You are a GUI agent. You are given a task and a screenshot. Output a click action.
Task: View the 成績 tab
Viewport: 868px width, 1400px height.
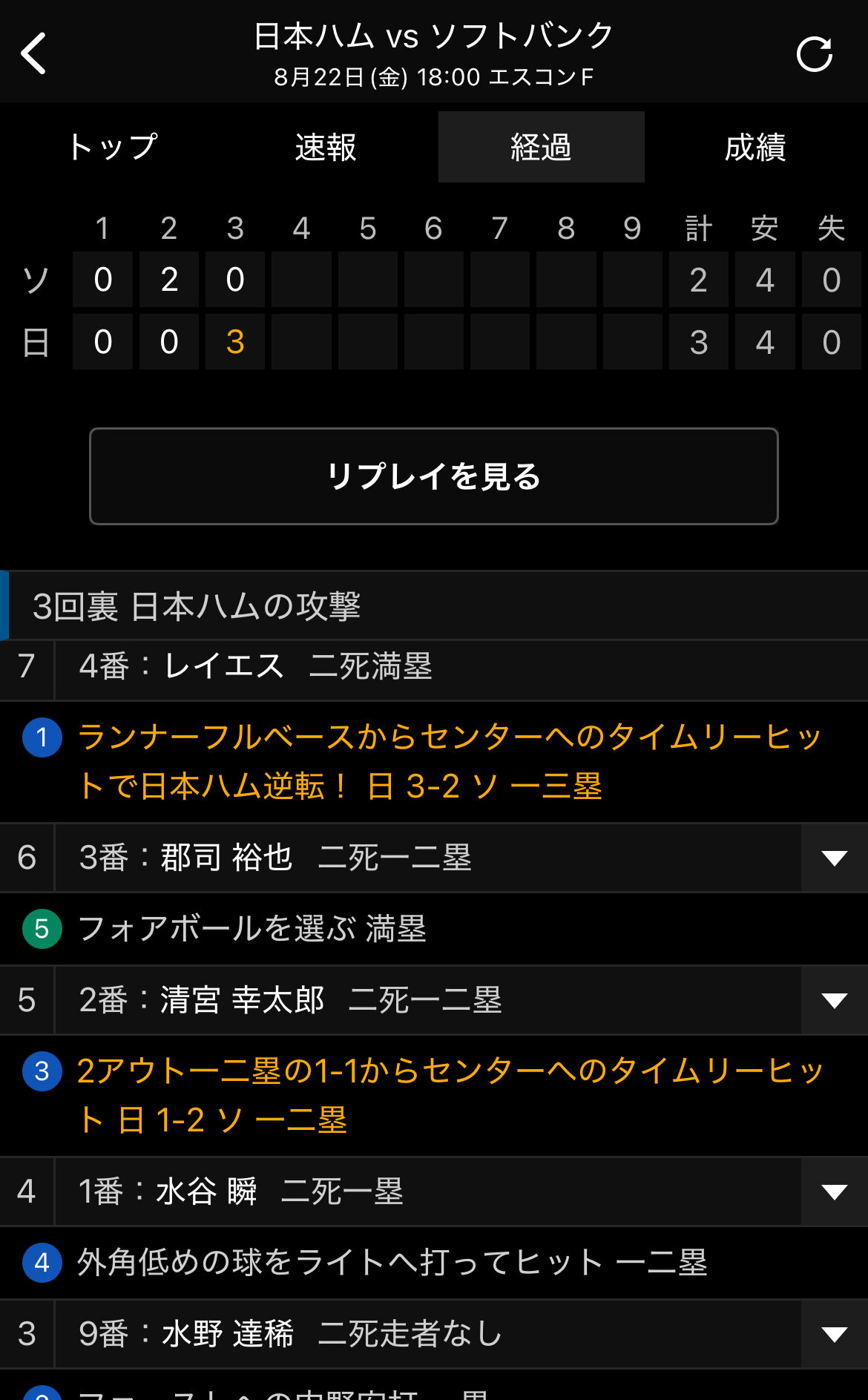[x=755, y=147]
